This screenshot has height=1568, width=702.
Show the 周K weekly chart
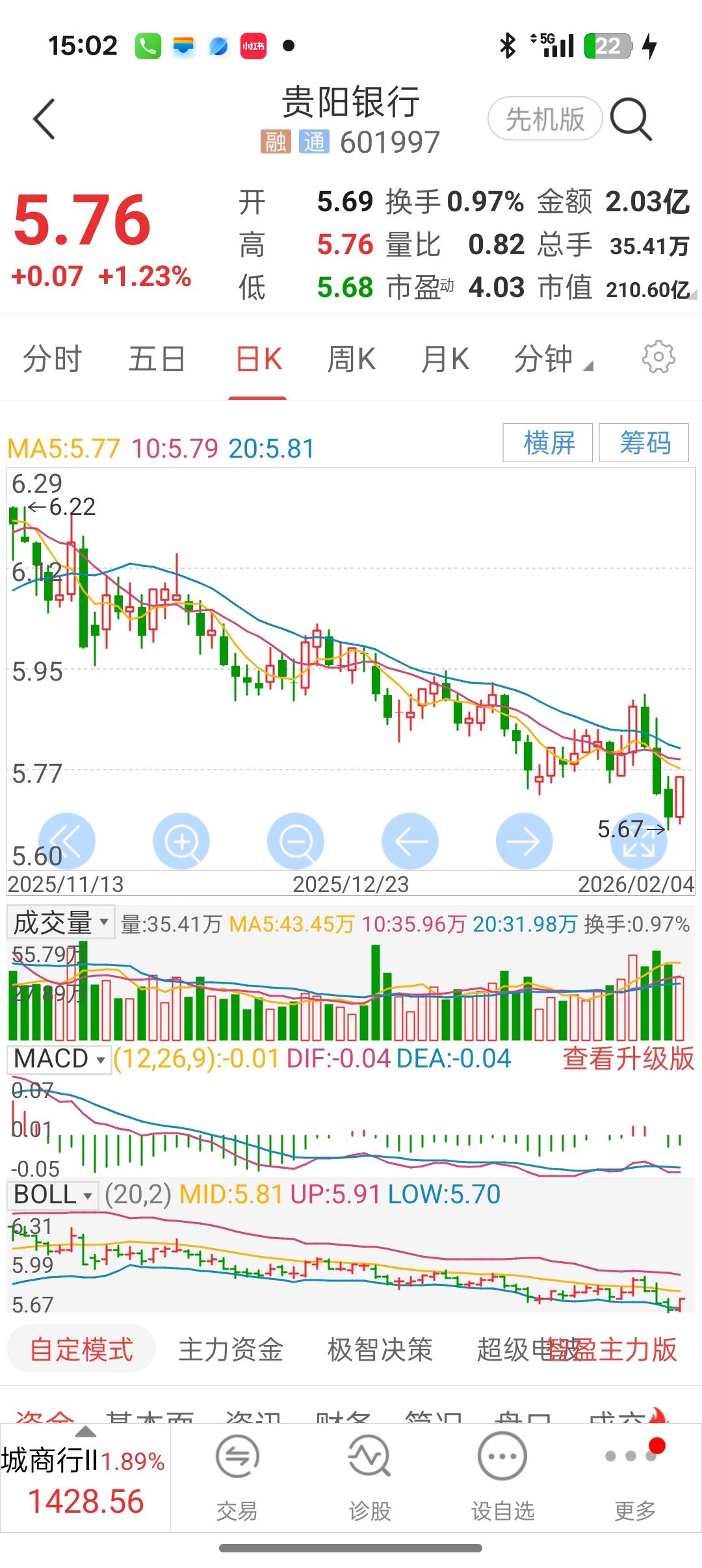coord(351,359)
